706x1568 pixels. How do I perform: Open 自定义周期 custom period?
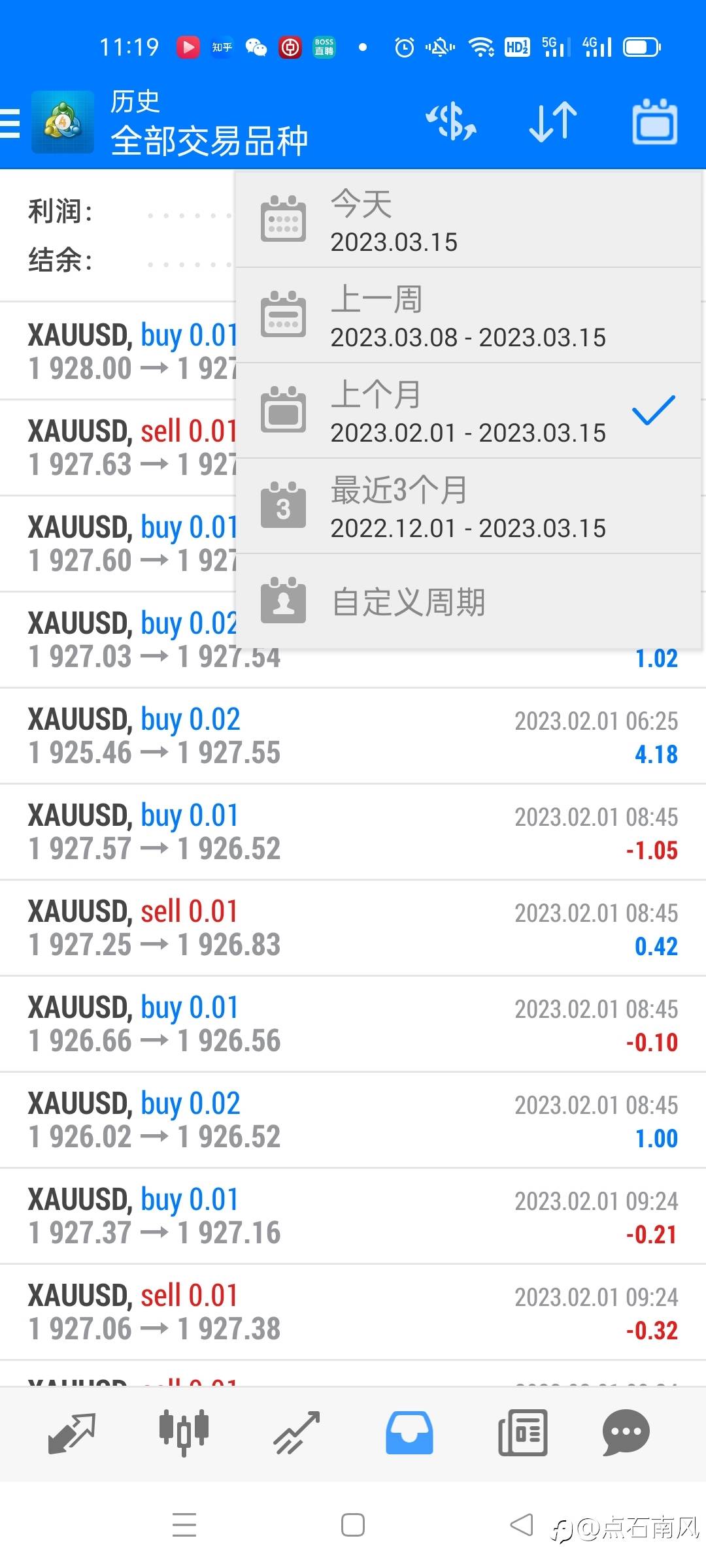467,602
